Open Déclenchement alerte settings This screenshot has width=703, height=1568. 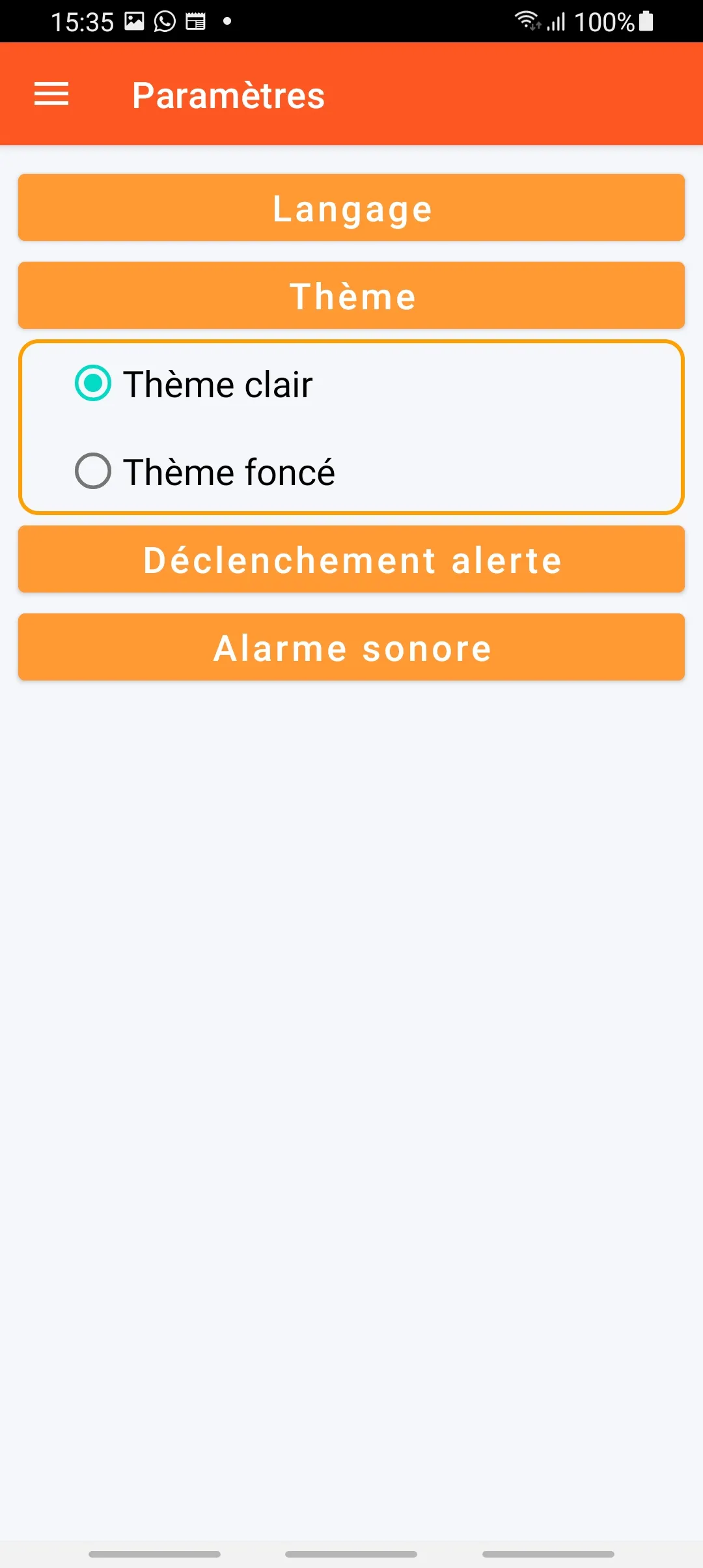(351, 560)
